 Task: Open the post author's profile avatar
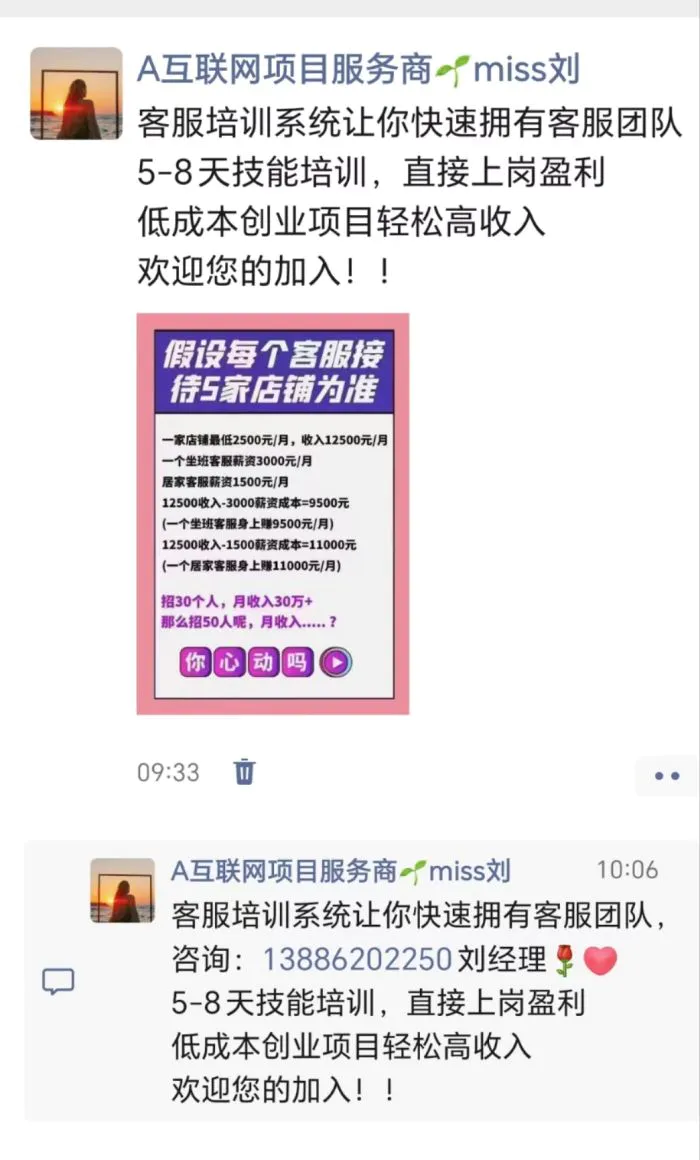tap(76, 93)
